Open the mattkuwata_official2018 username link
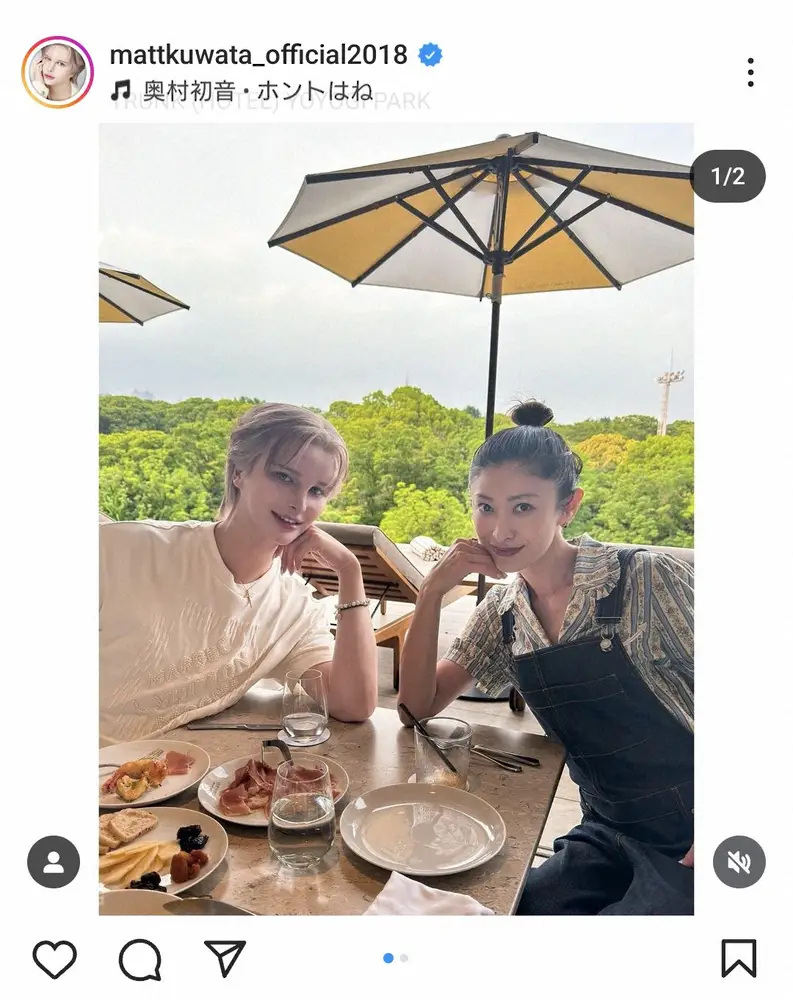793x1000 pixels. (x=258, y=54)
